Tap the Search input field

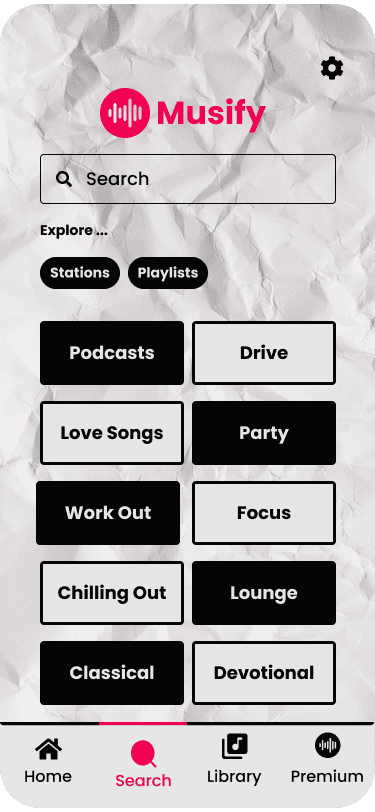(188, 179)
